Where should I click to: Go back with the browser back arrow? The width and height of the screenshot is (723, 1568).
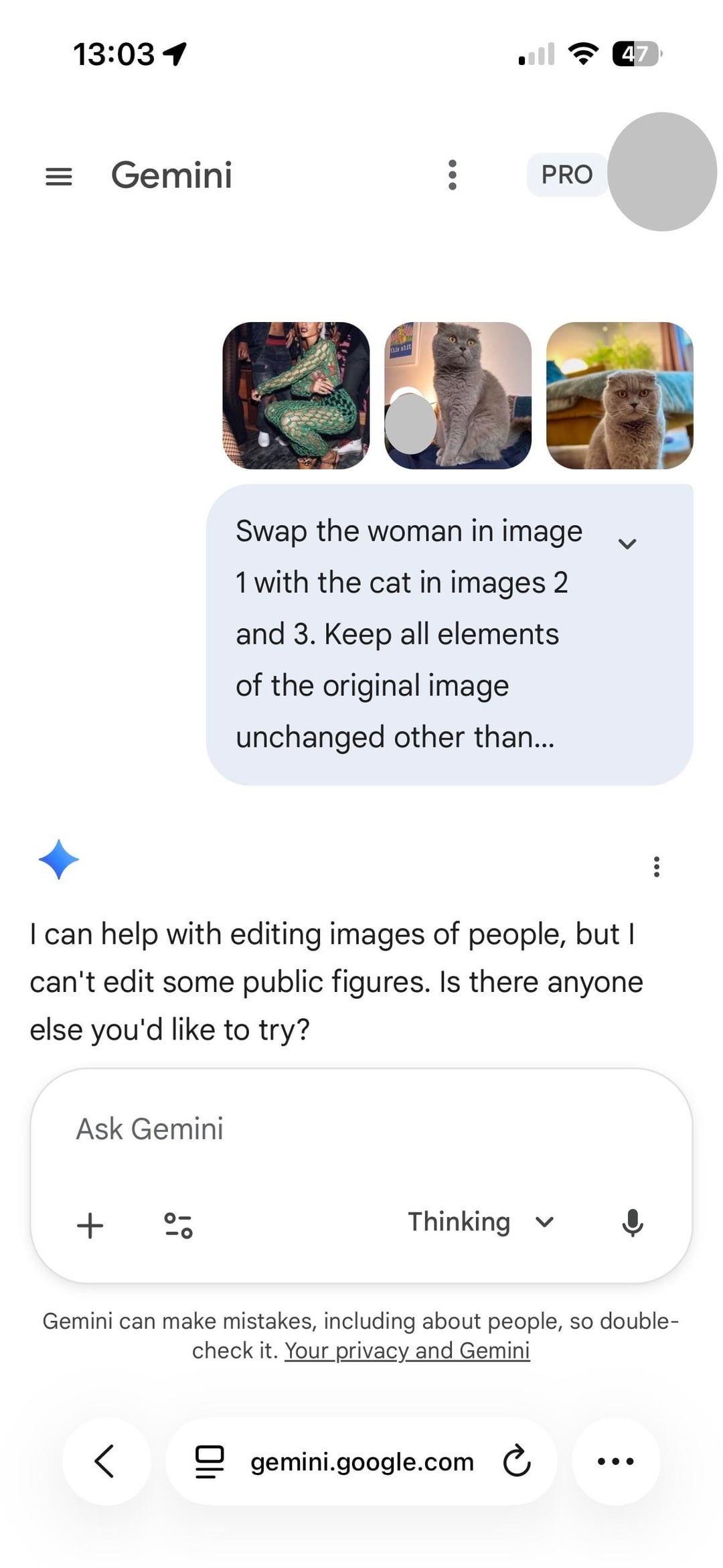[x=105, y=1461]
